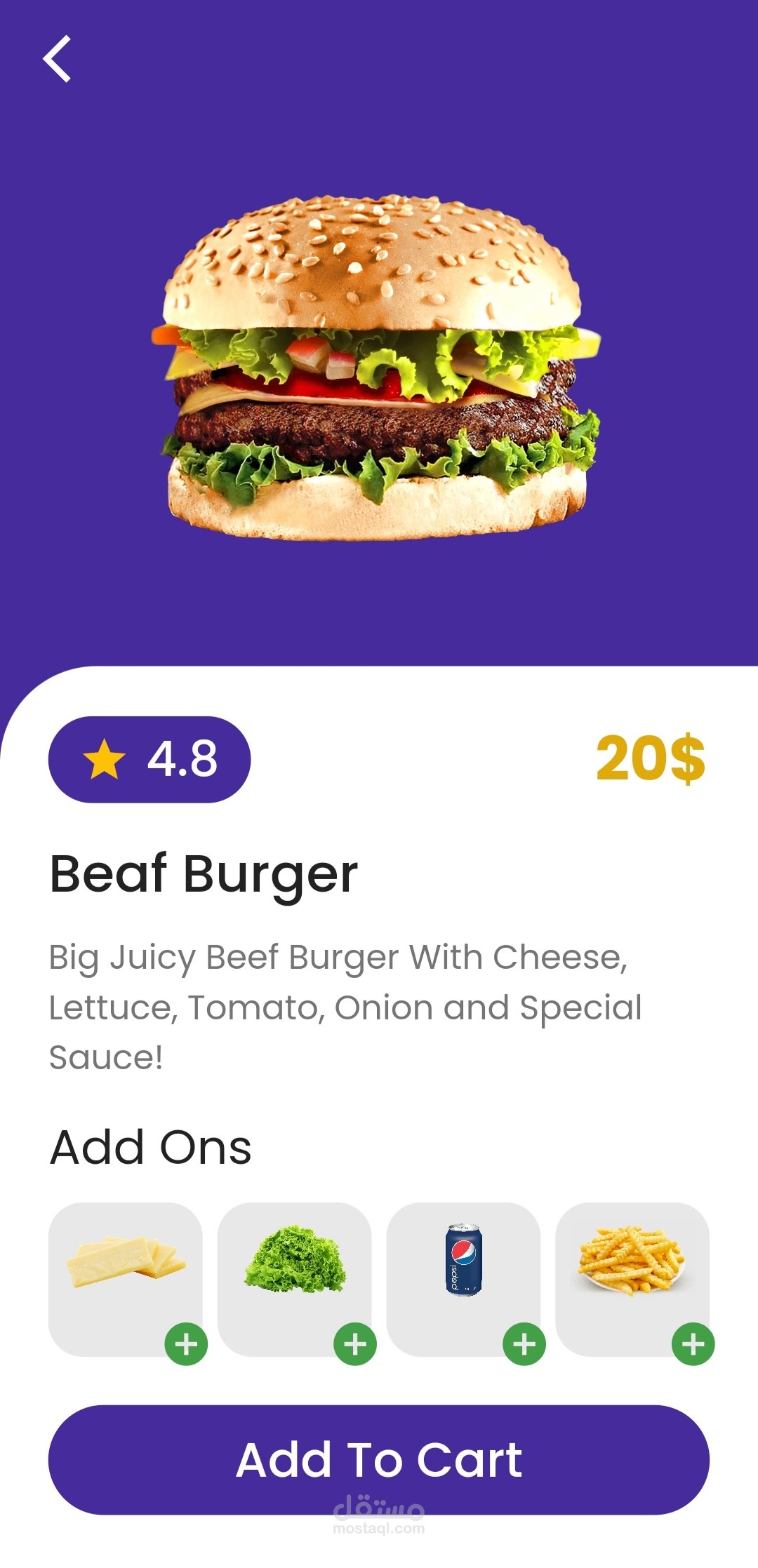Add the Pepsi can add-on
The height and width of the screenshot is (1568, 758).
coord(524,1344)
